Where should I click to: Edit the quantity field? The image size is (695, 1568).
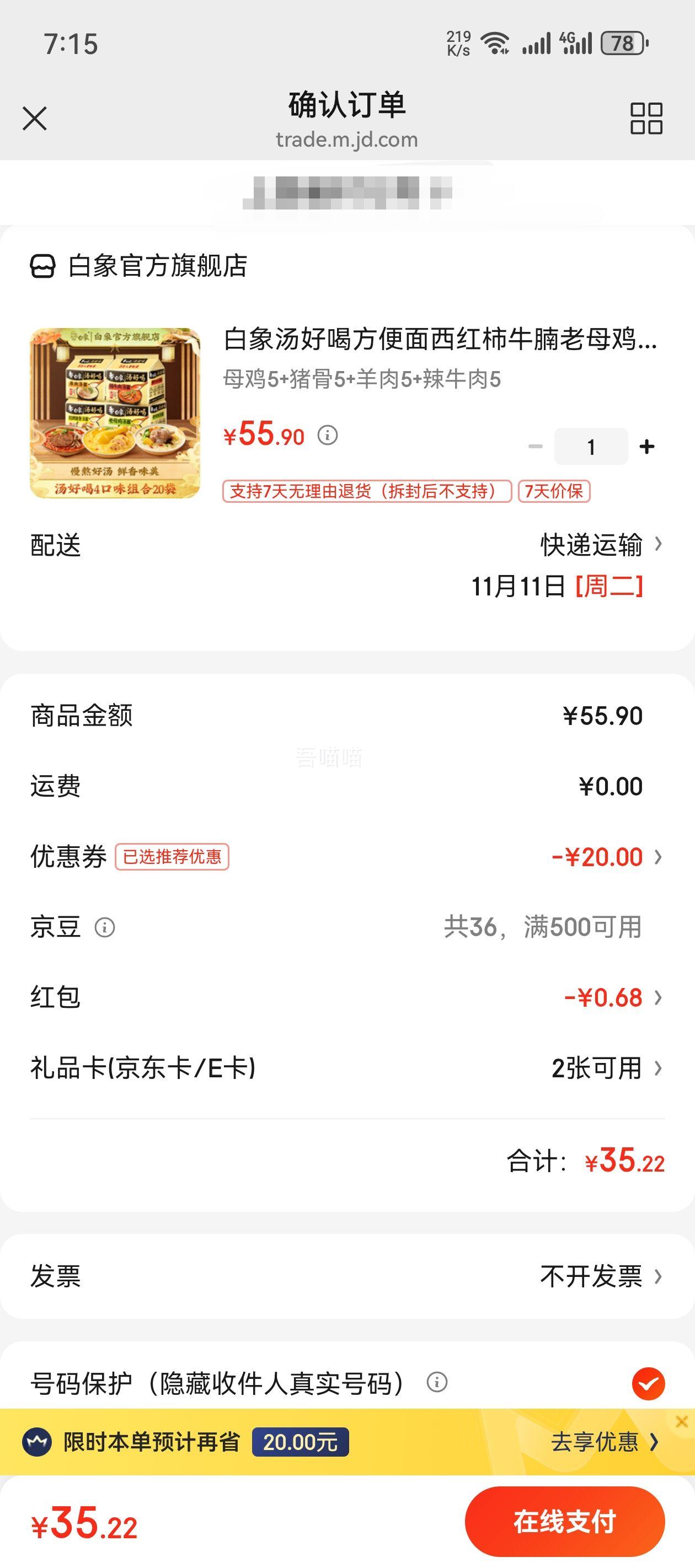590,447
